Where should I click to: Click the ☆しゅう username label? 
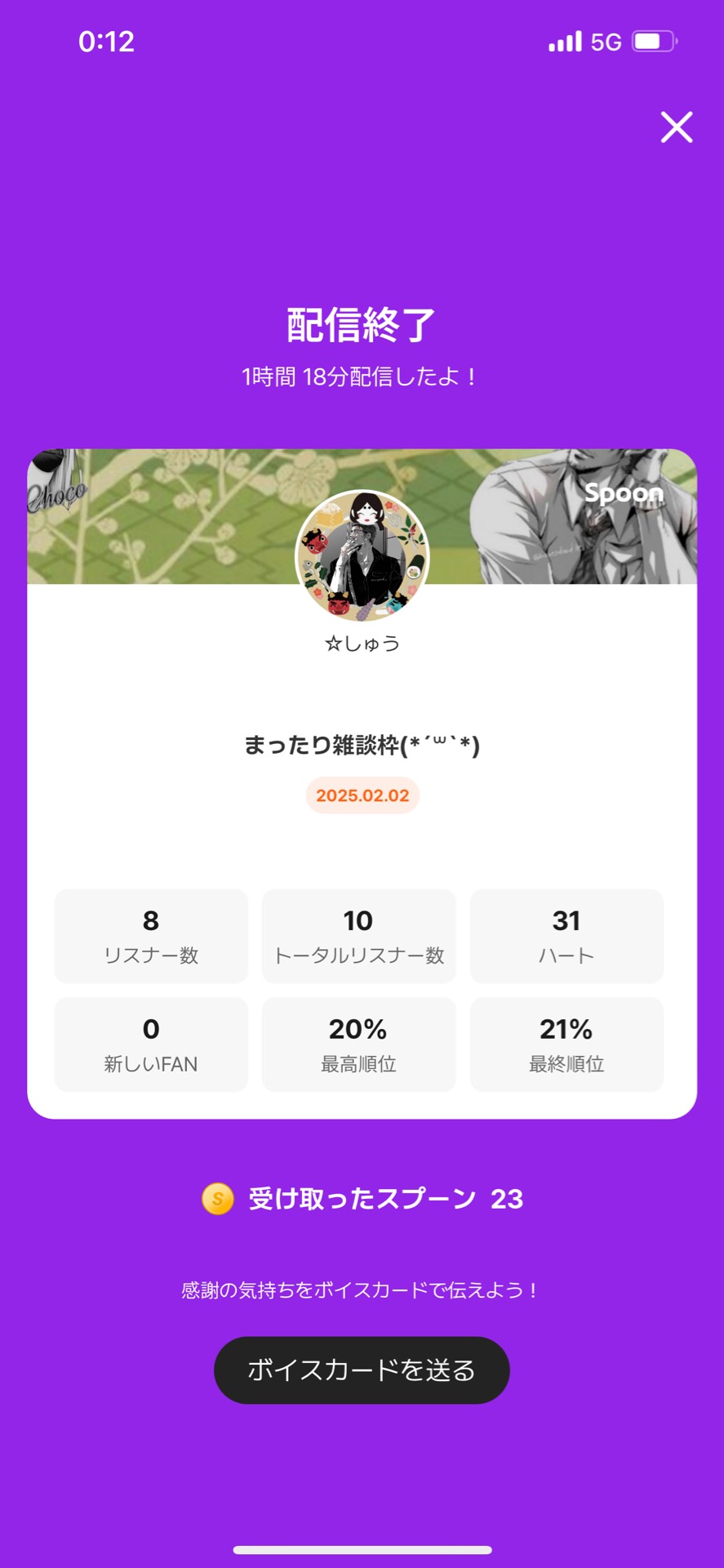362,643
